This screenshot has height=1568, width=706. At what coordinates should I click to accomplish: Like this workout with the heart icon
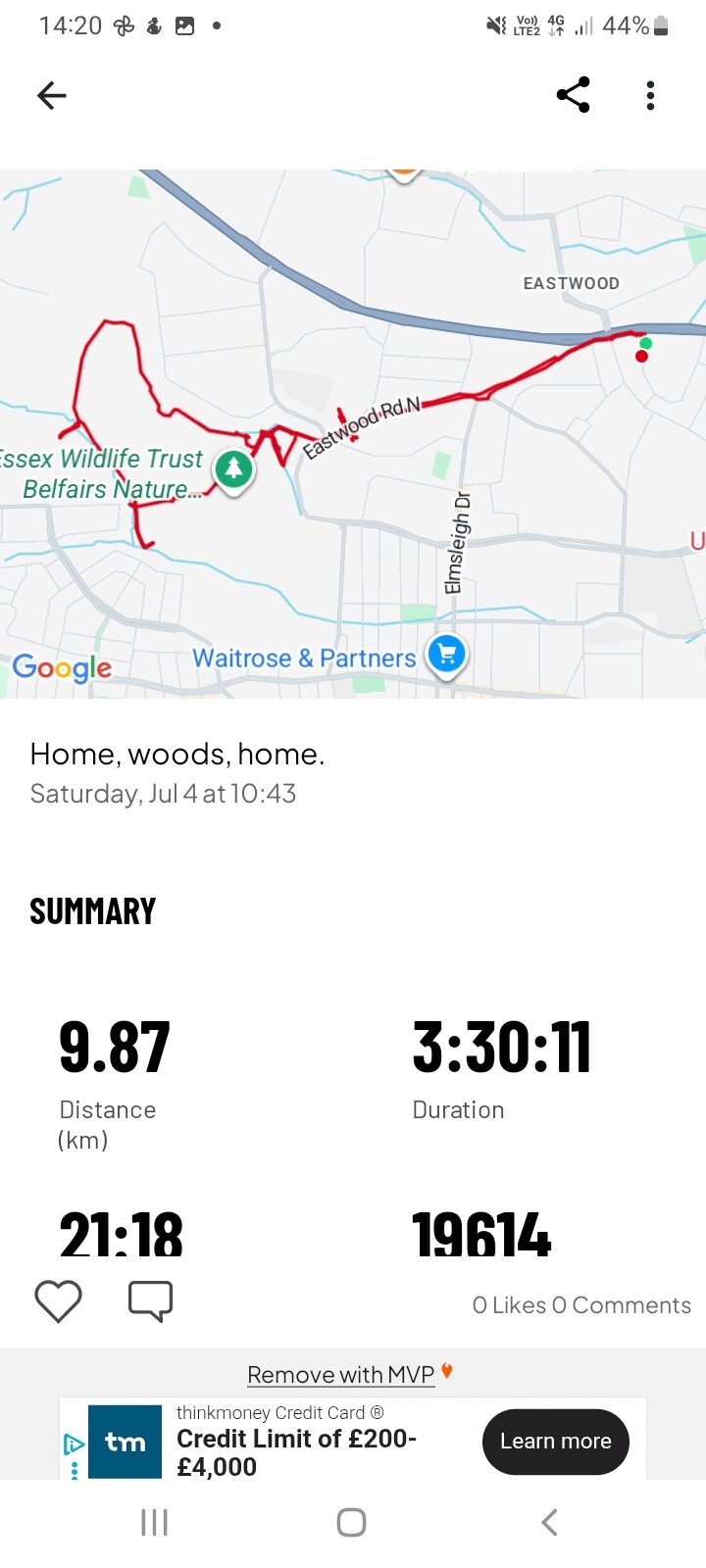(58, 1301)
